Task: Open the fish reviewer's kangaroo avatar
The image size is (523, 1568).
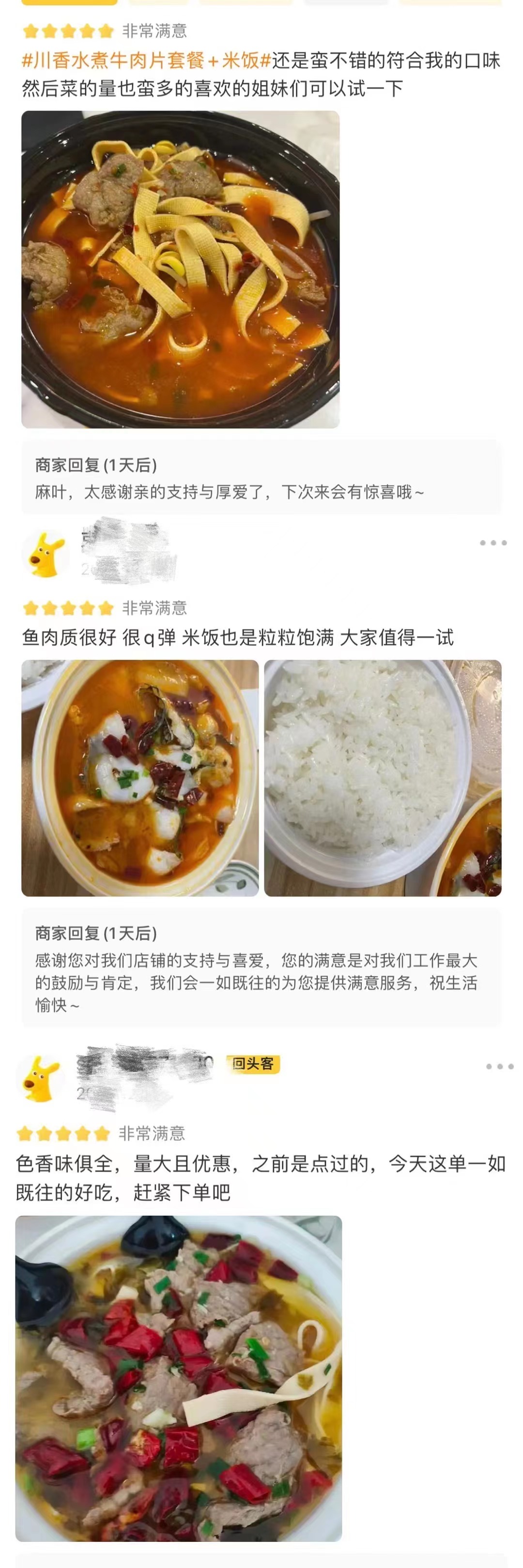Action: pyautogui.click(x=46, y=554)
